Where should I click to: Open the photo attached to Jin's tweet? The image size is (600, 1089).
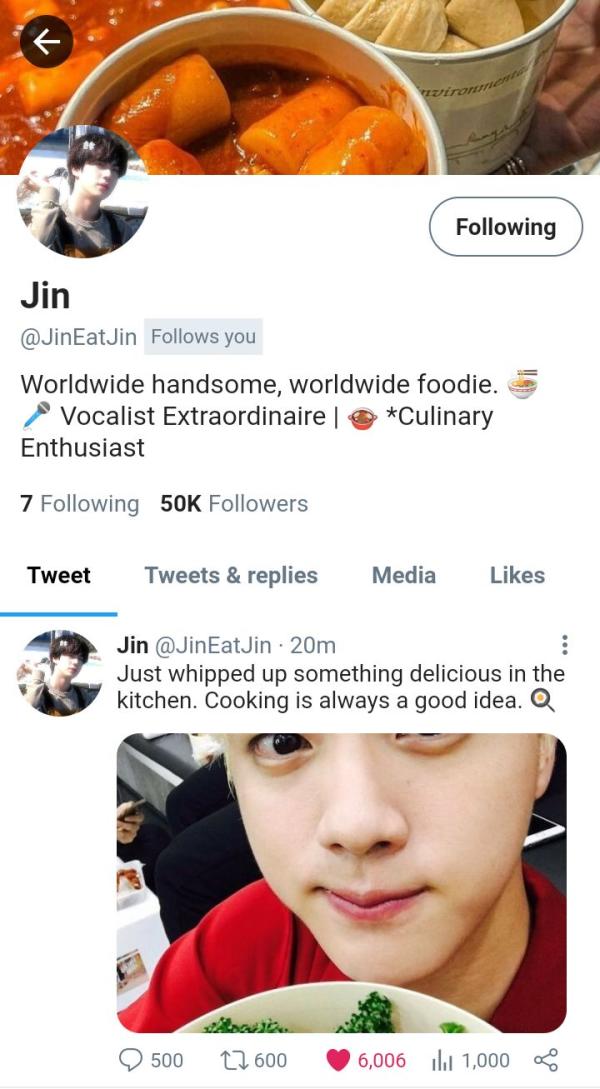coord(341,882)
